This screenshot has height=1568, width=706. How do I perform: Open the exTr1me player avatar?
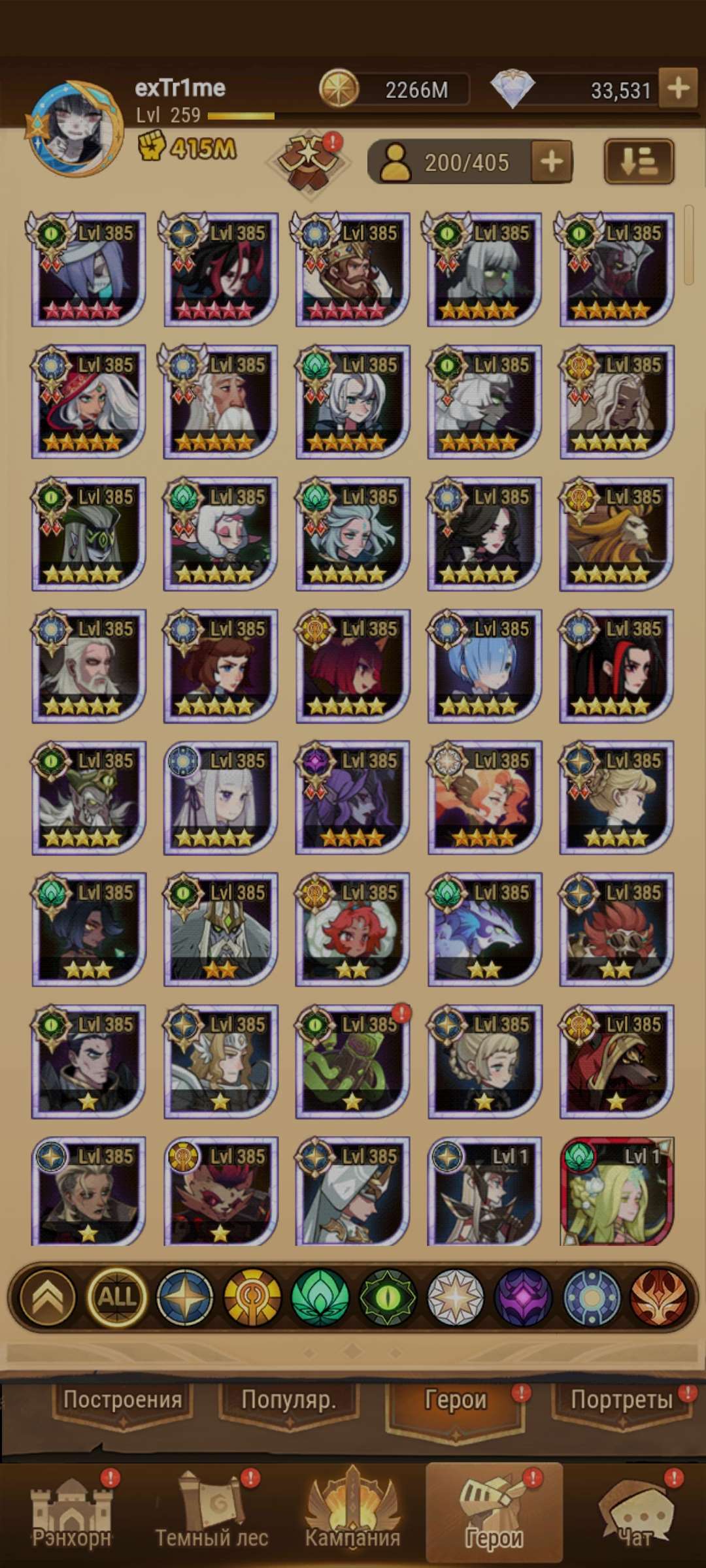click(75, 129)
